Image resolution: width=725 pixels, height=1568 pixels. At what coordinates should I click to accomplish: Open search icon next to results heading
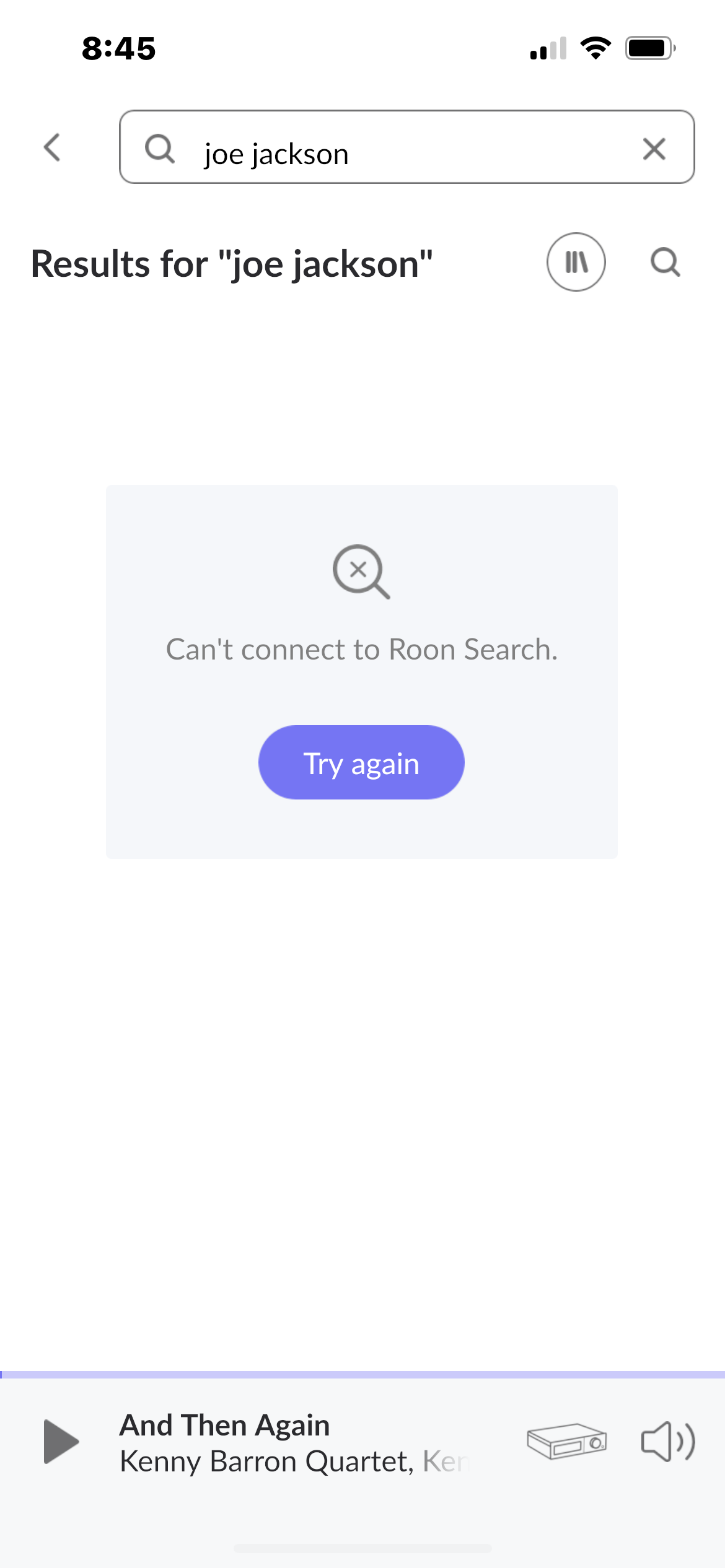(x=665, y=262)
